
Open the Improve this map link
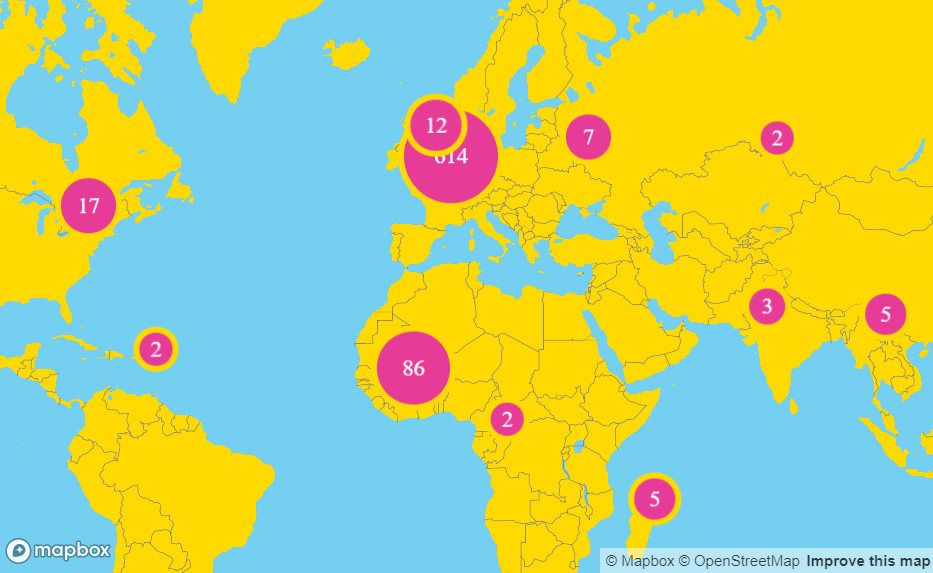coord(867,561)
